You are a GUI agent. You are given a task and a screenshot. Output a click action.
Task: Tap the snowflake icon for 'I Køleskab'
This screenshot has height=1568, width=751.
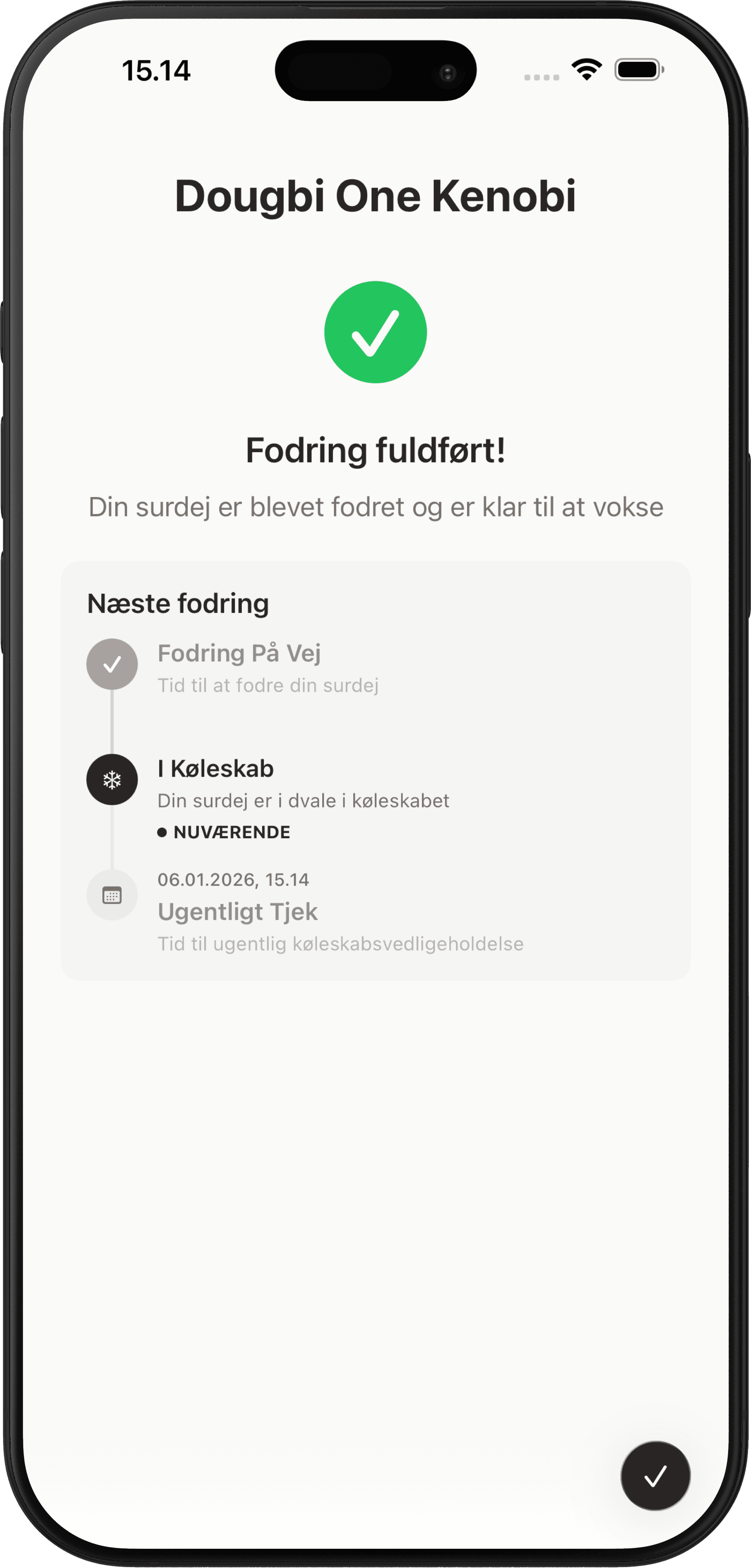pyautogui.click(x=112, y=780)
